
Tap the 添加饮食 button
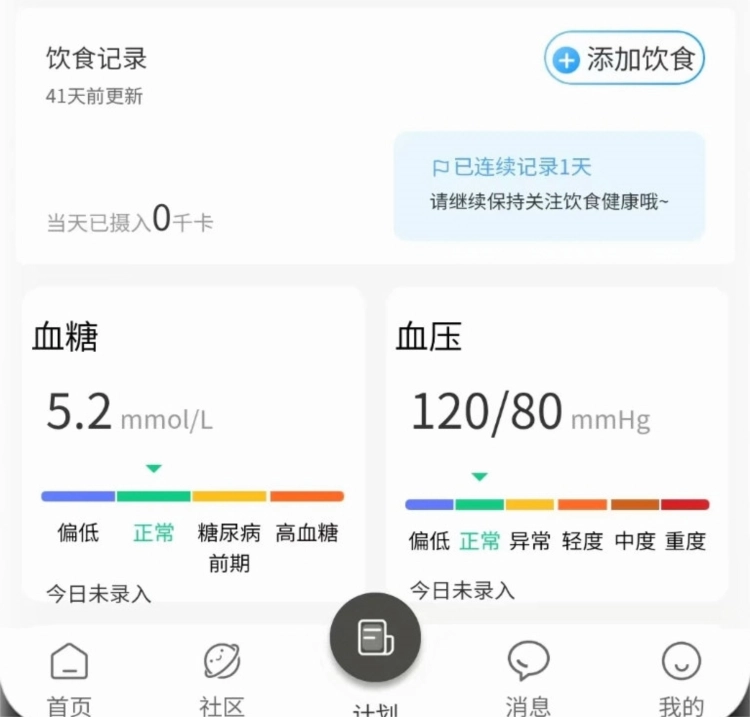(x=625, y=60)
